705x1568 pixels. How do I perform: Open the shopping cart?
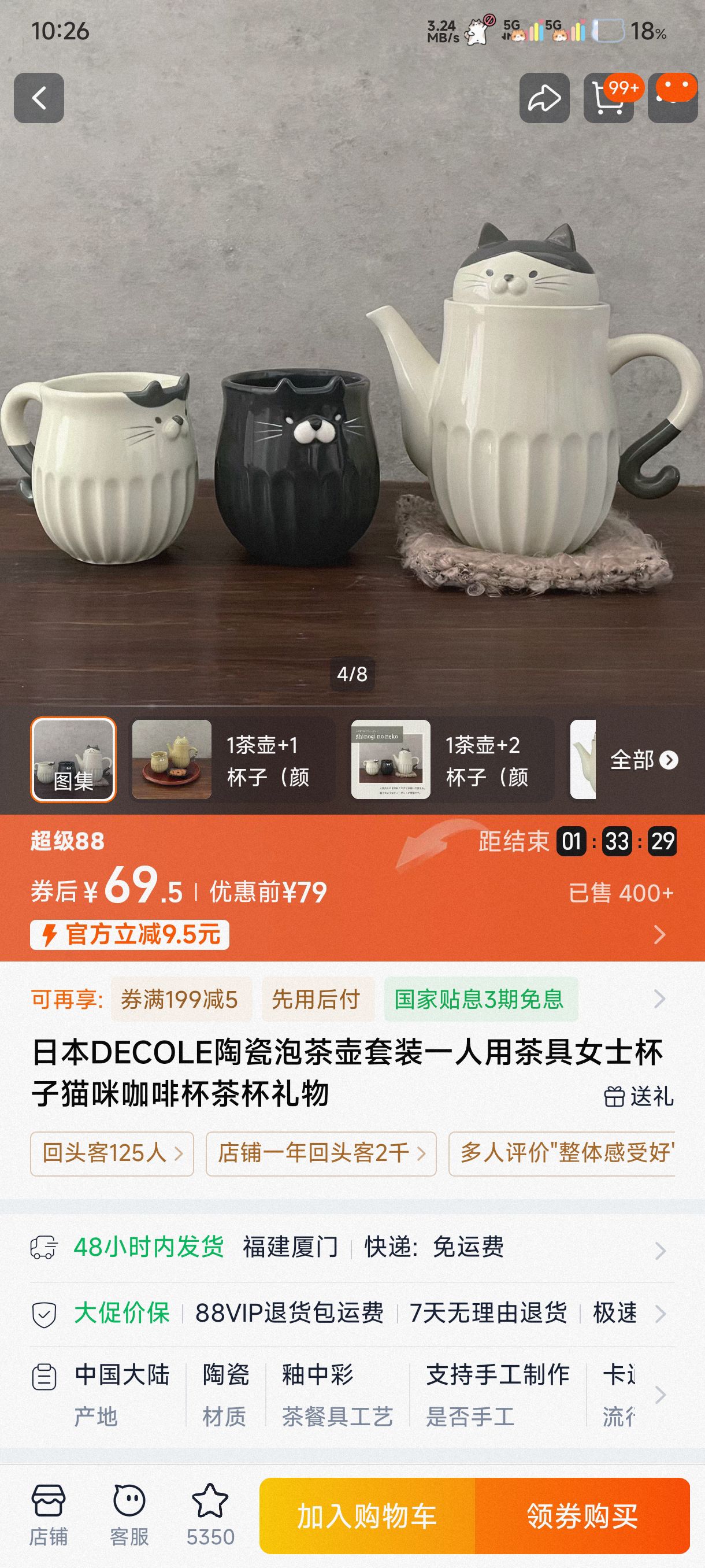coord(608,98)
